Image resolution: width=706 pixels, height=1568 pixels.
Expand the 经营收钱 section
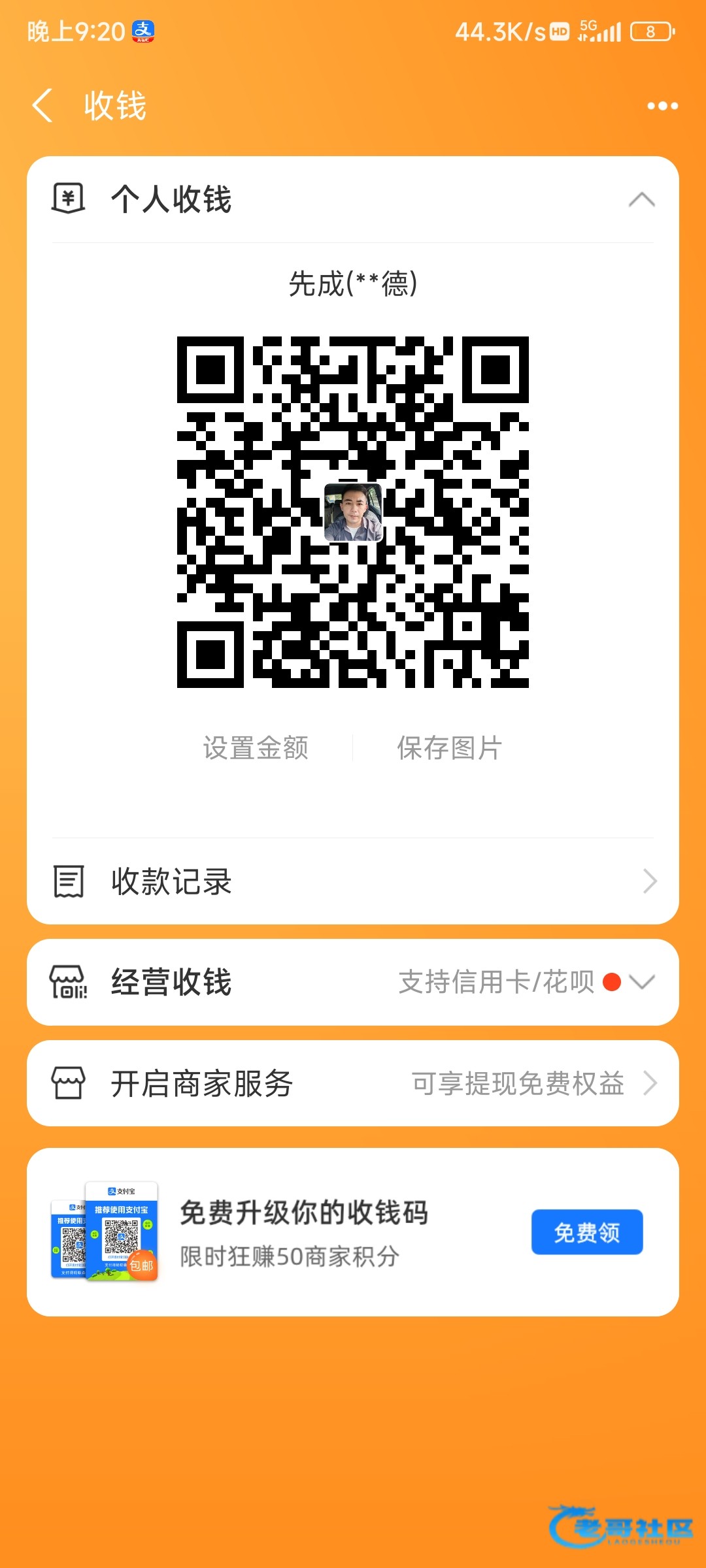point(353,982)
